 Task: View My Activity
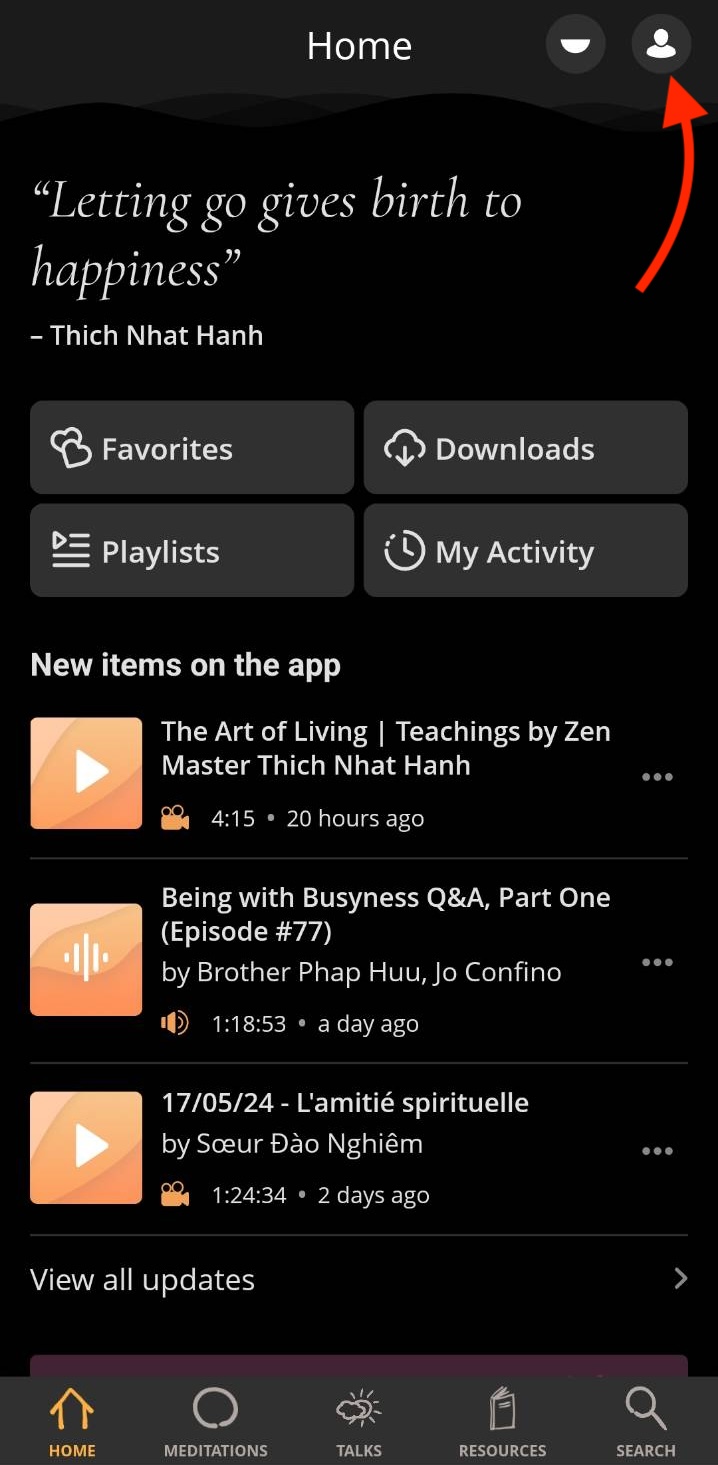click(x=526, y=551)
